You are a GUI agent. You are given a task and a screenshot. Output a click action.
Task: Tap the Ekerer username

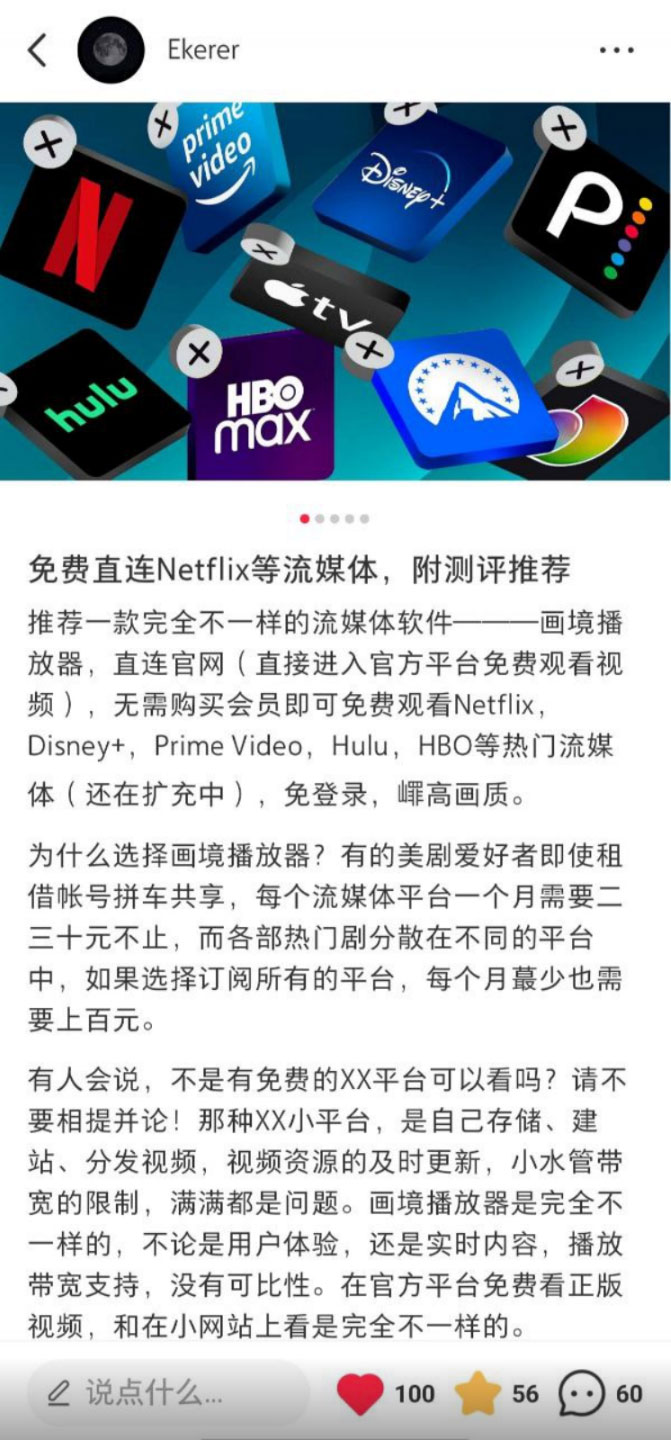coord(203,50)
